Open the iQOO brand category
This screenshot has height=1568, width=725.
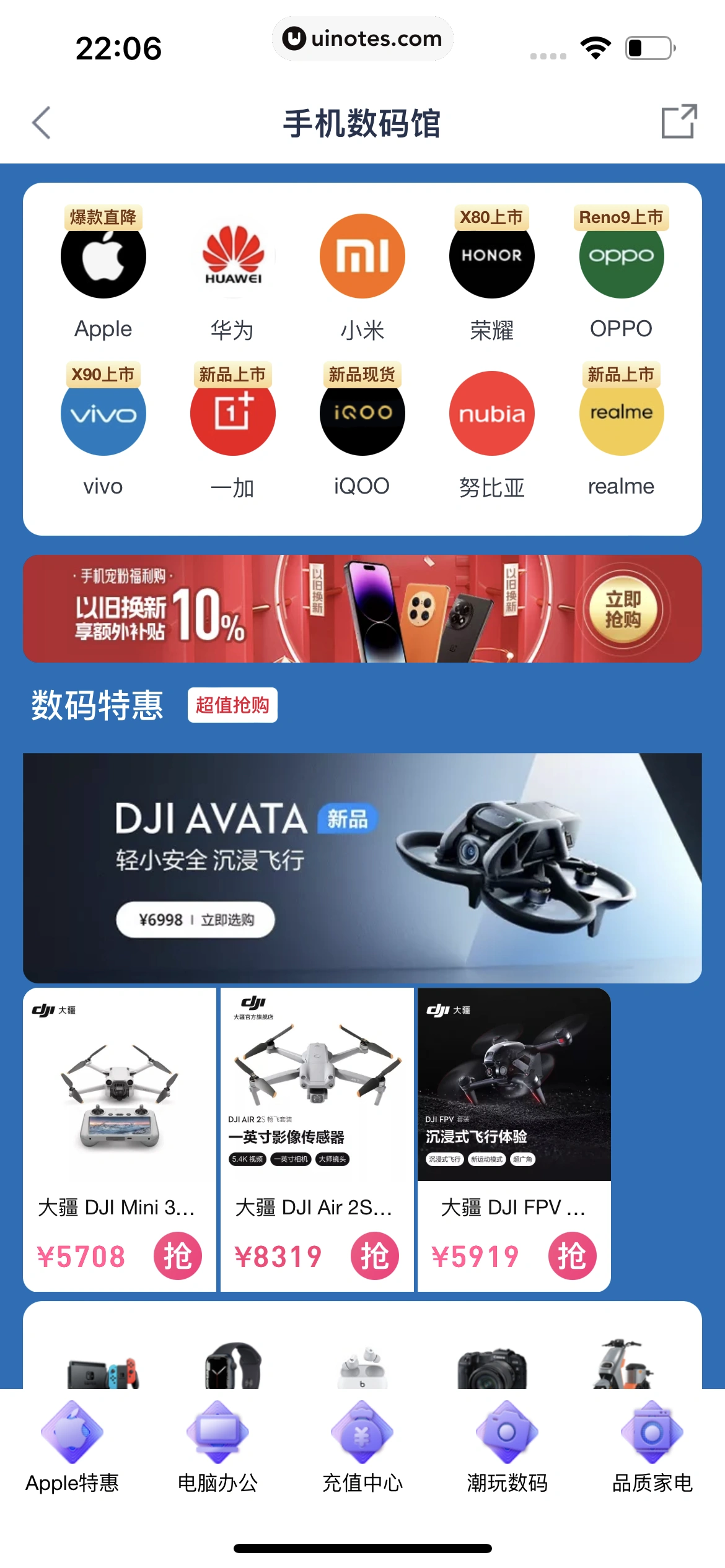click(362, 414)
